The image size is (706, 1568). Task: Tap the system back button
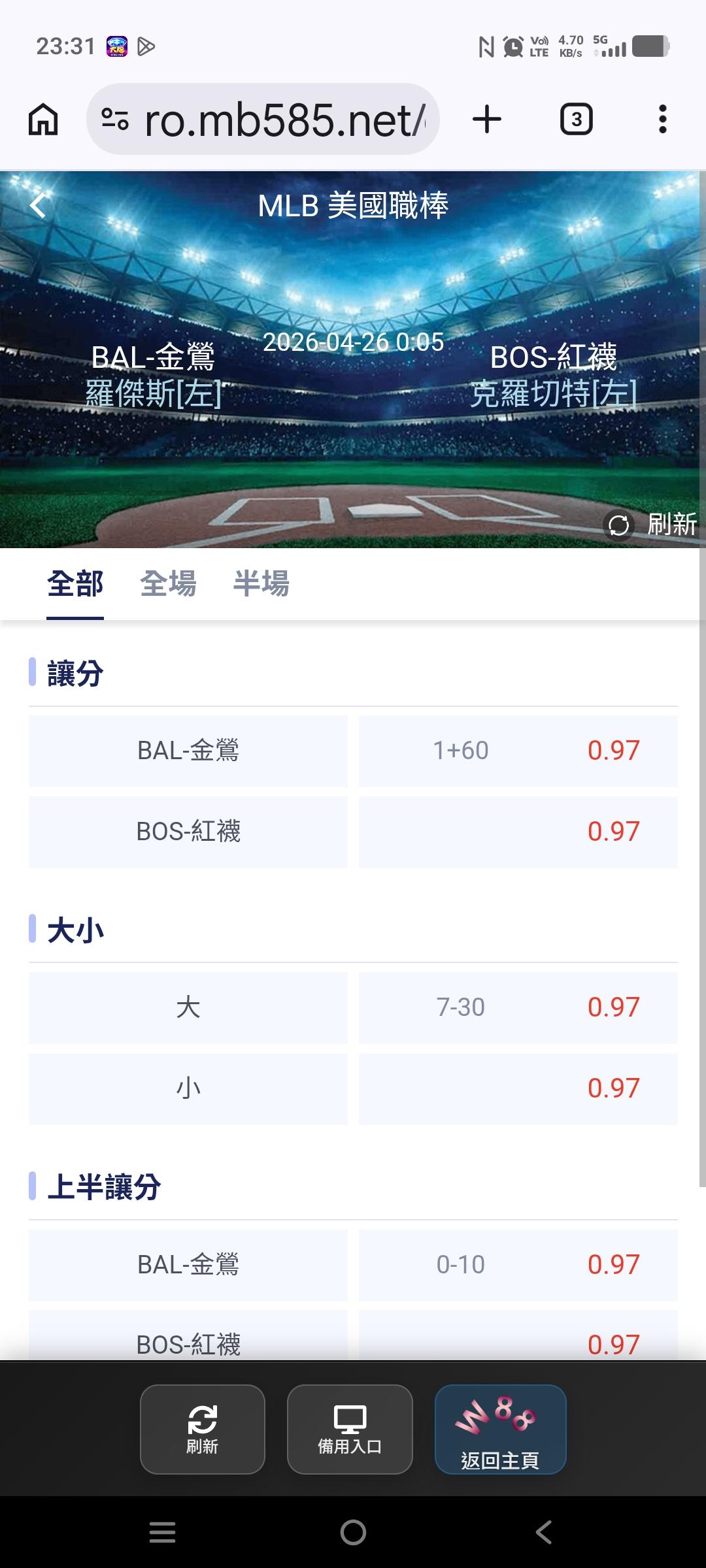click(x=543, y=1532)
